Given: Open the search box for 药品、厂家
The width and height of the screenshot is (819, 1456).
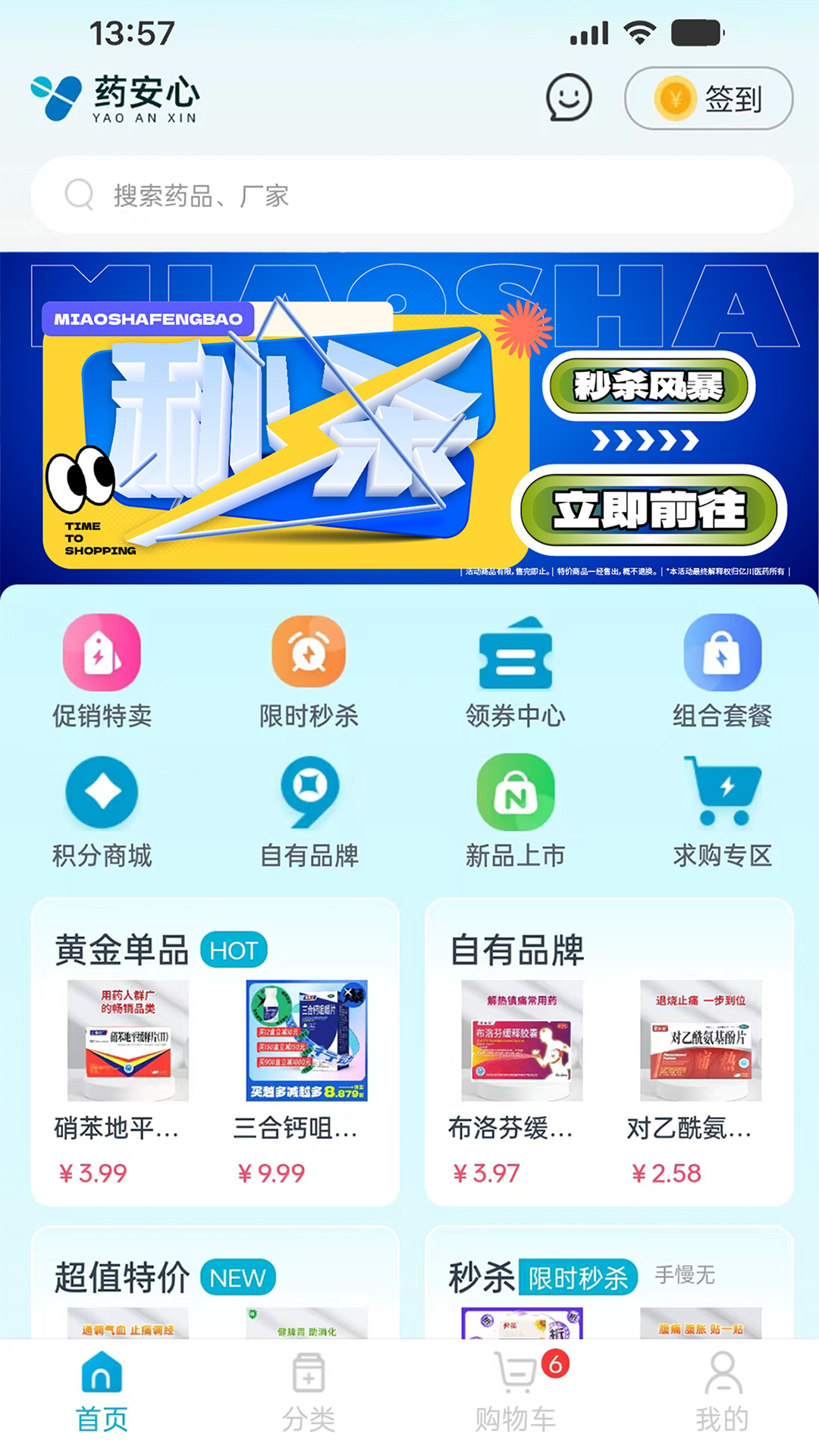Looking at the screenshot, I should pyautogui.click(x=412, y=195).
